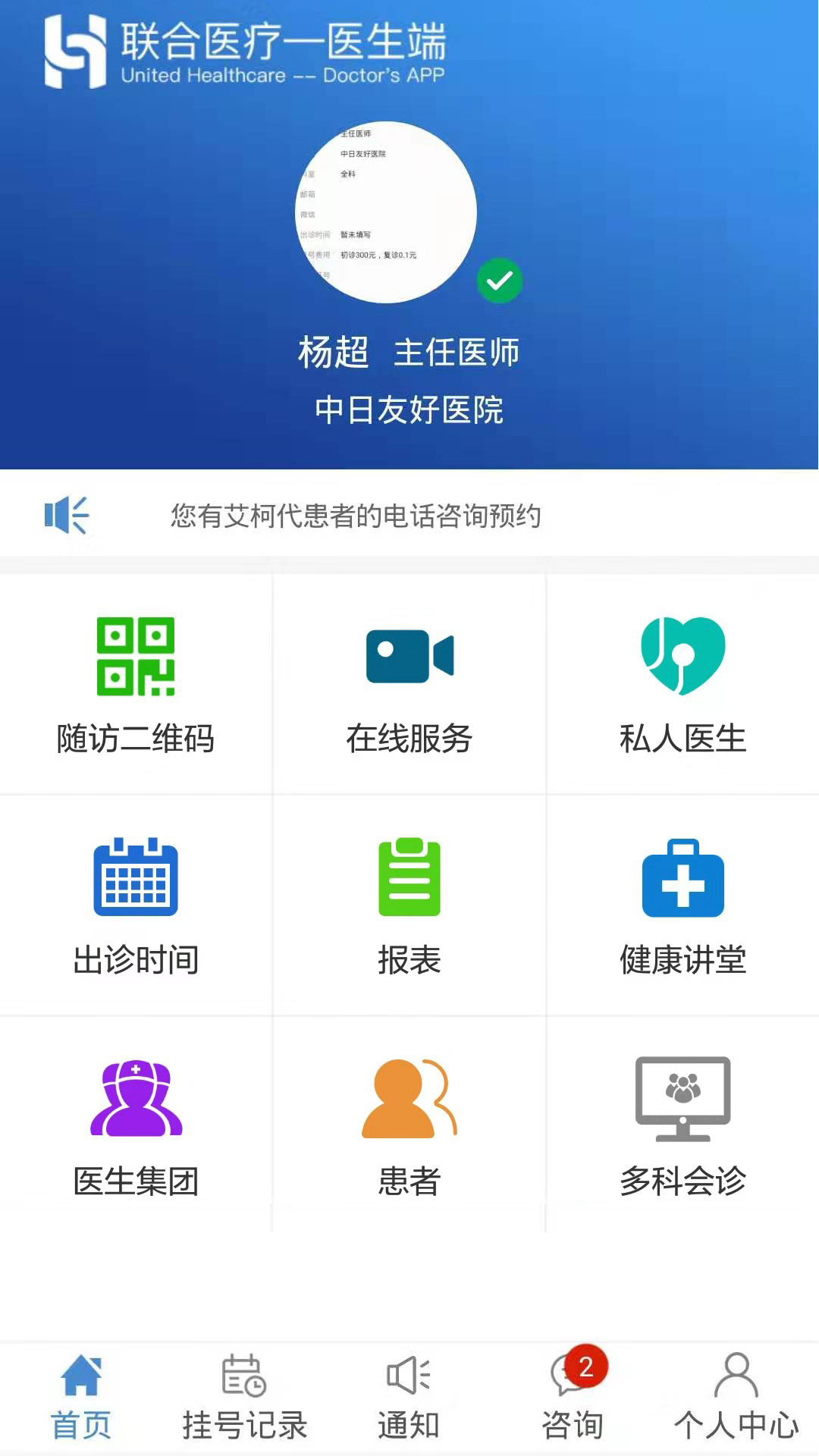Open the 随访二维码 follow-up QR code
The image size is (819, 1456).
136,685
